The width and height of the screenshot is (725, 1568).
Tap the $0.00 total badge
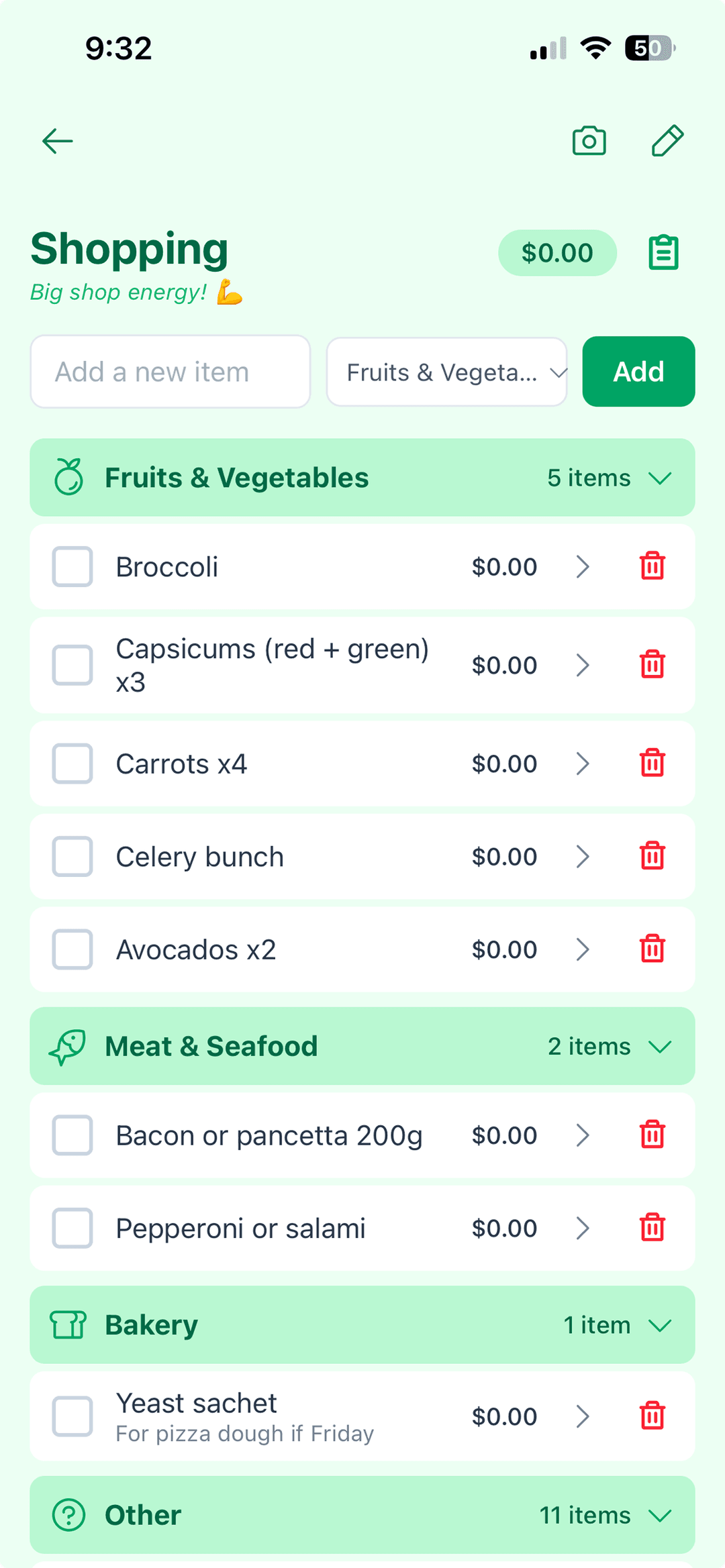557,252
